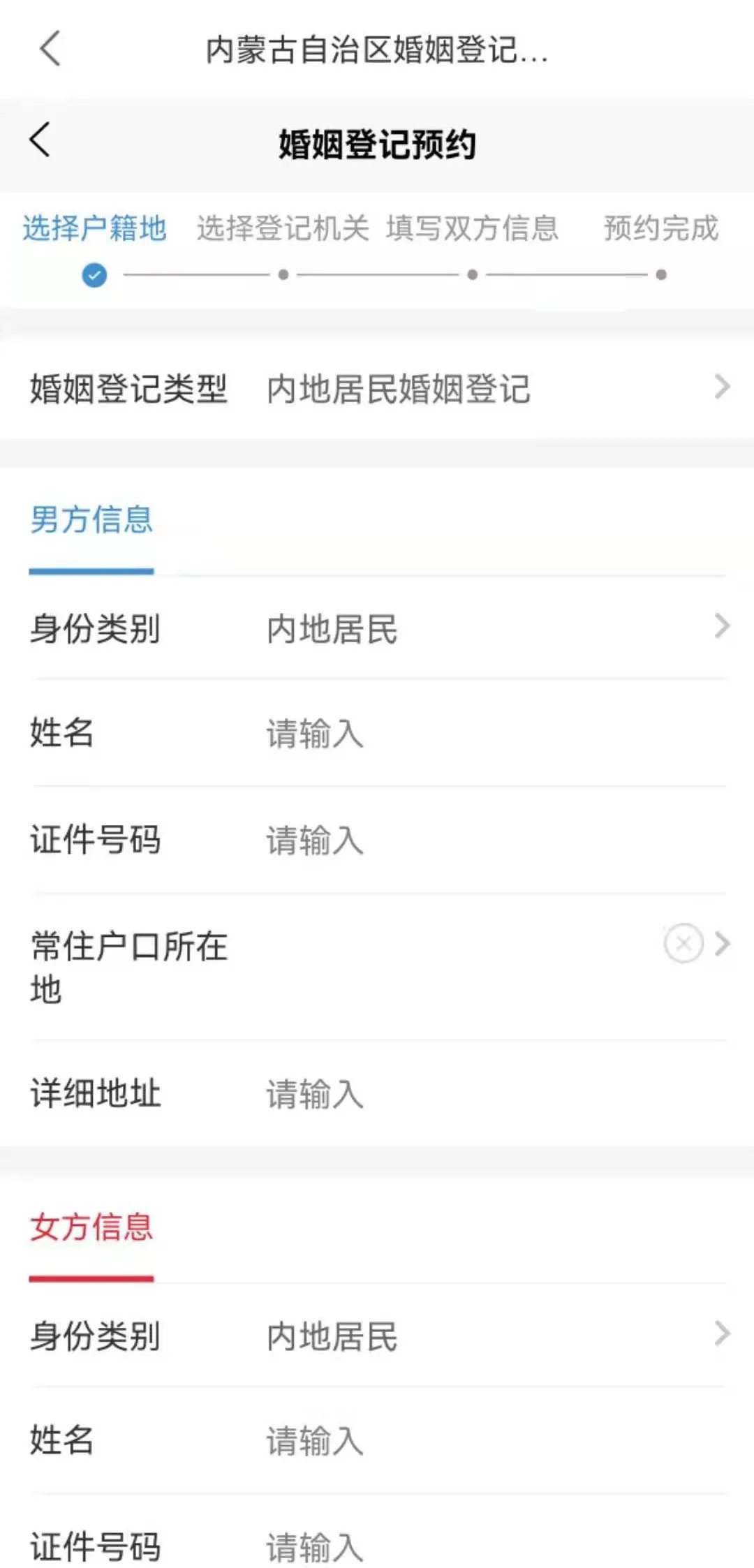Clear the 常住户口所在地 selection

pyautogui.click(x=683, y=943)
